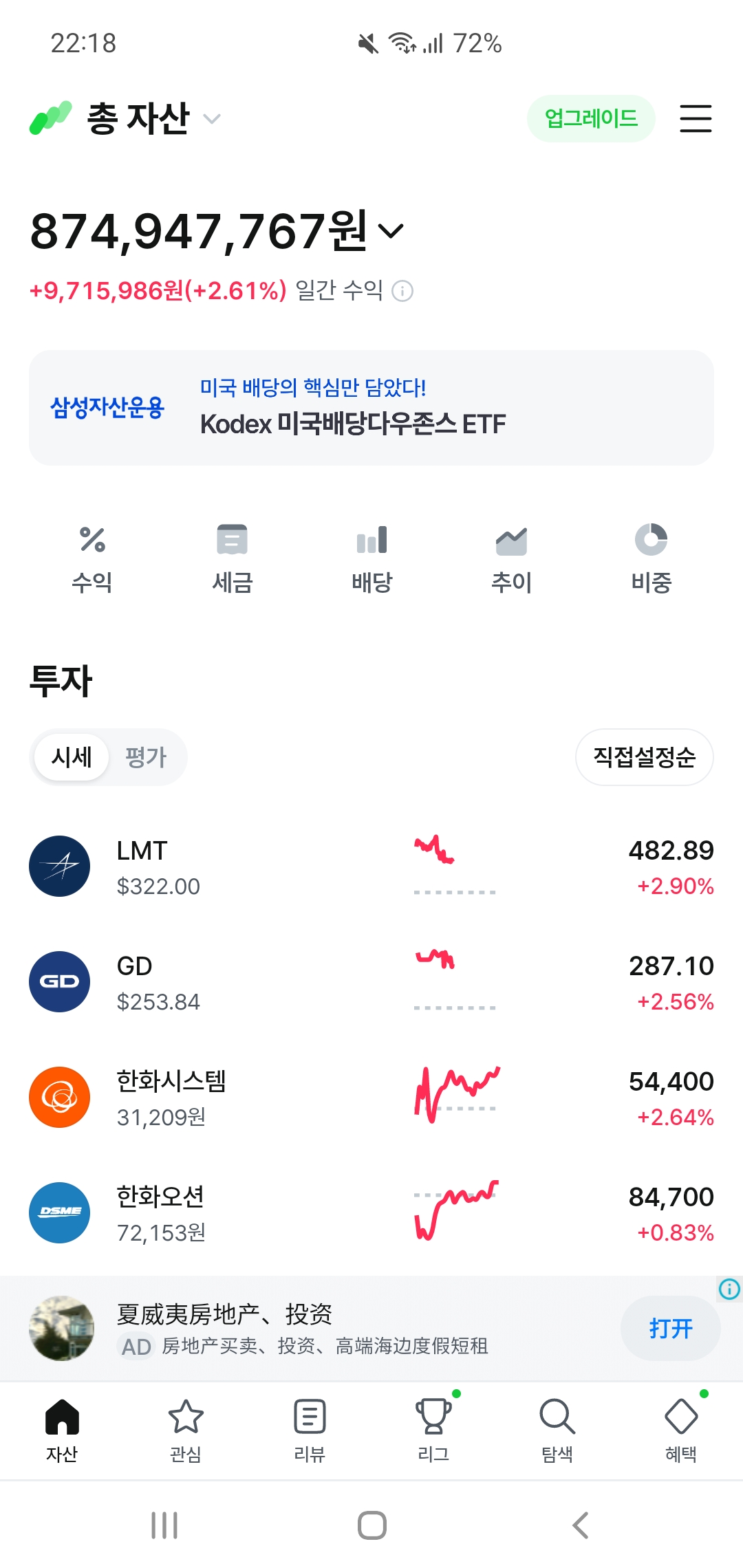Switch to the 관심 tab
The height and width of the screenshot is (1568, 743).
pos(186,1429)
